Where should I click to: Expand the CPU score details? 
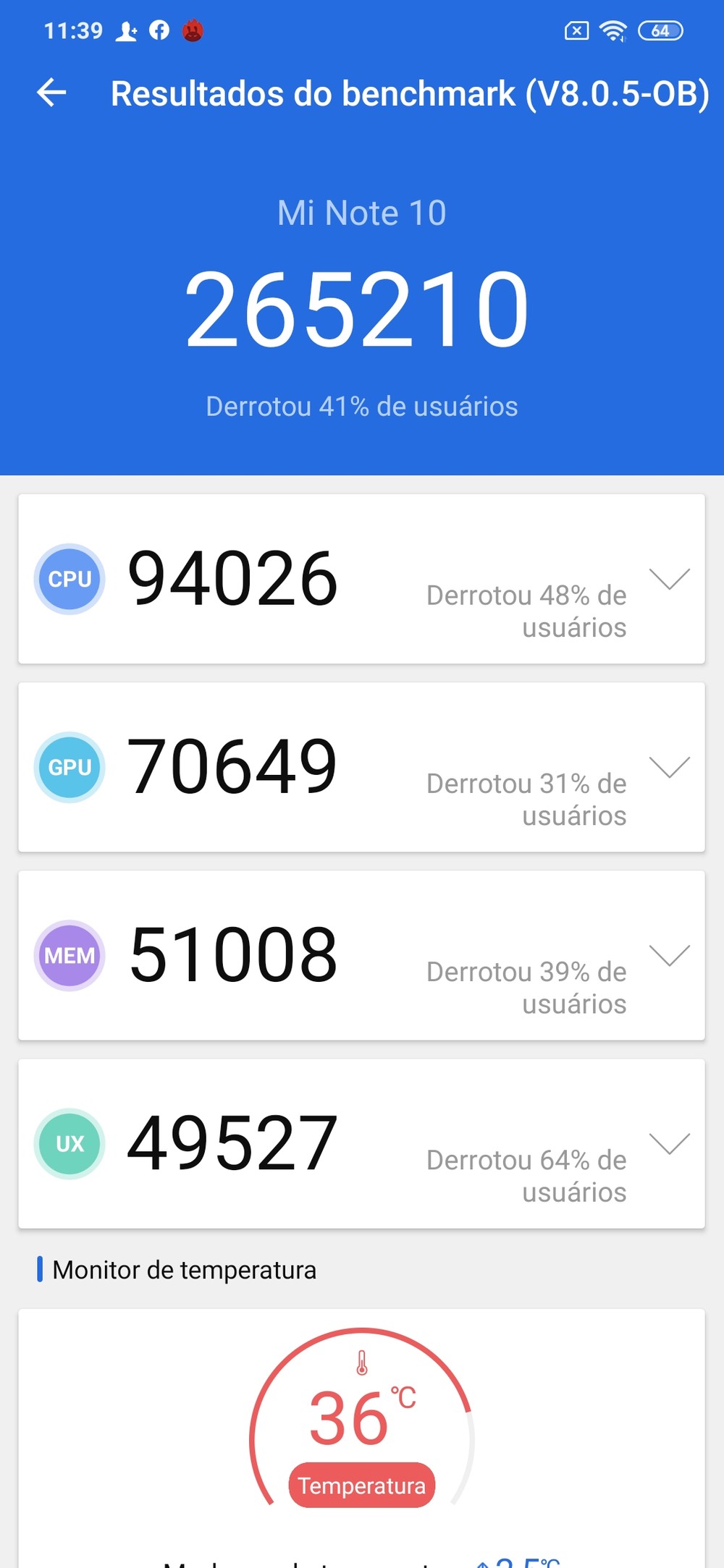(669, 579)
